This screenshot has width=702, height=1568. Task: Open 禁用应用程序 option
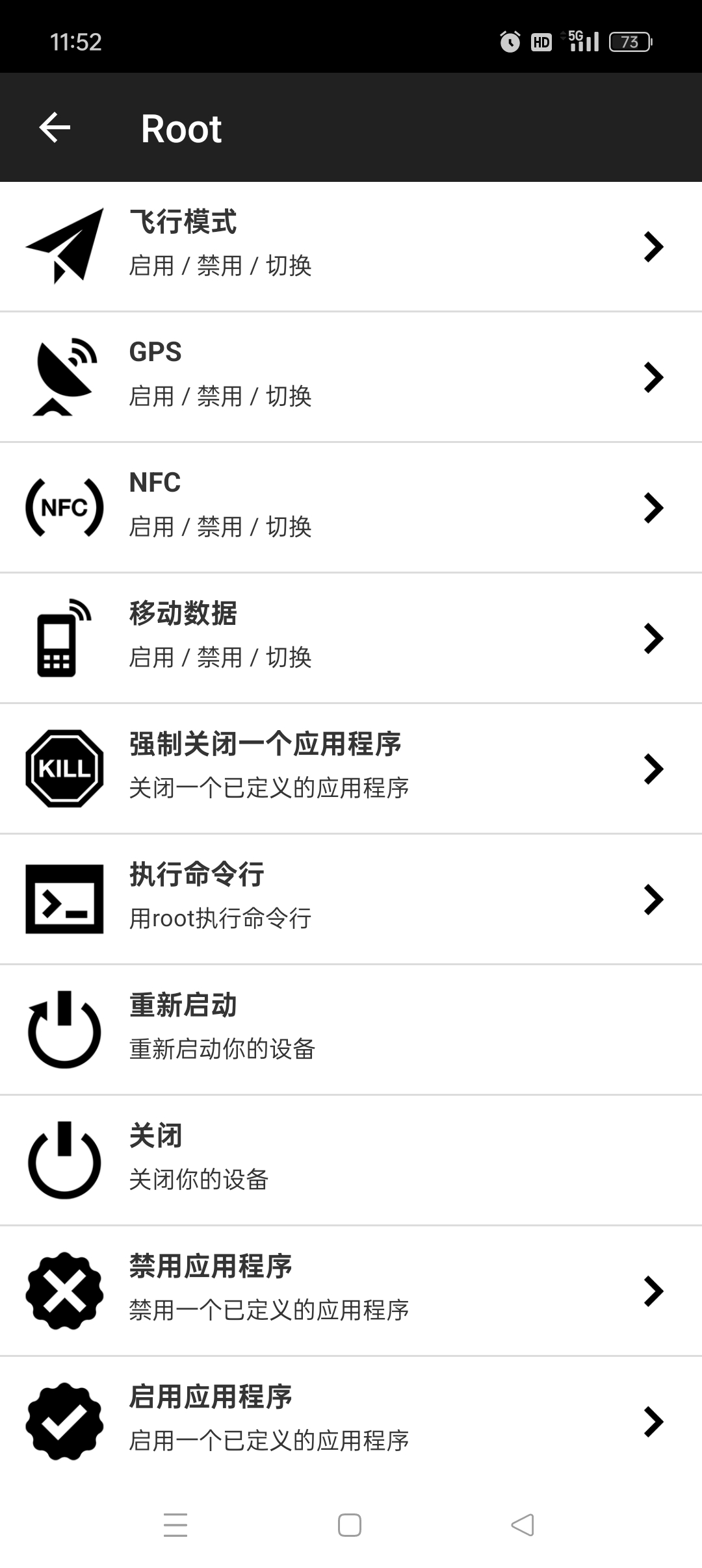coord(351,1291)
